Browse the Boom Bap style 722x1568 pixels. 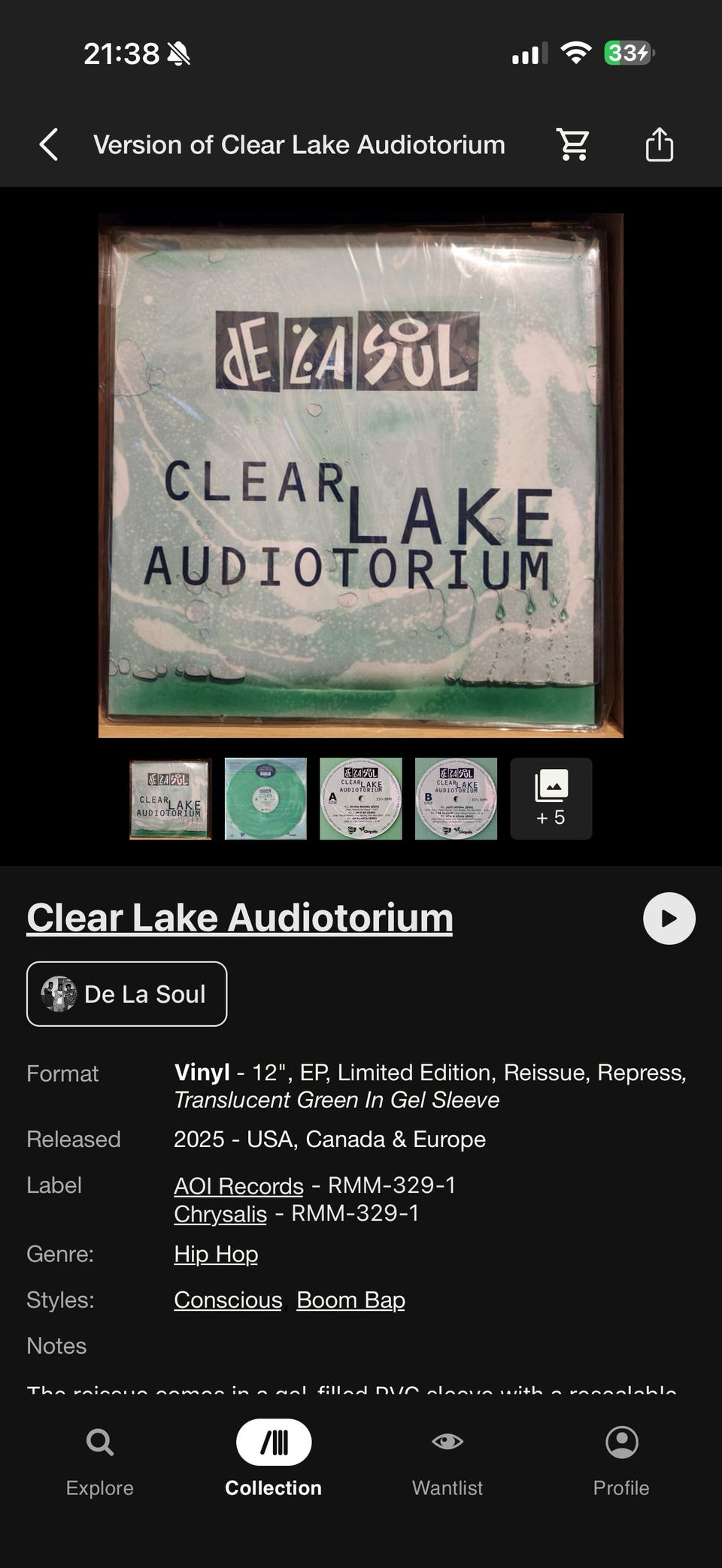[350, 1300]
